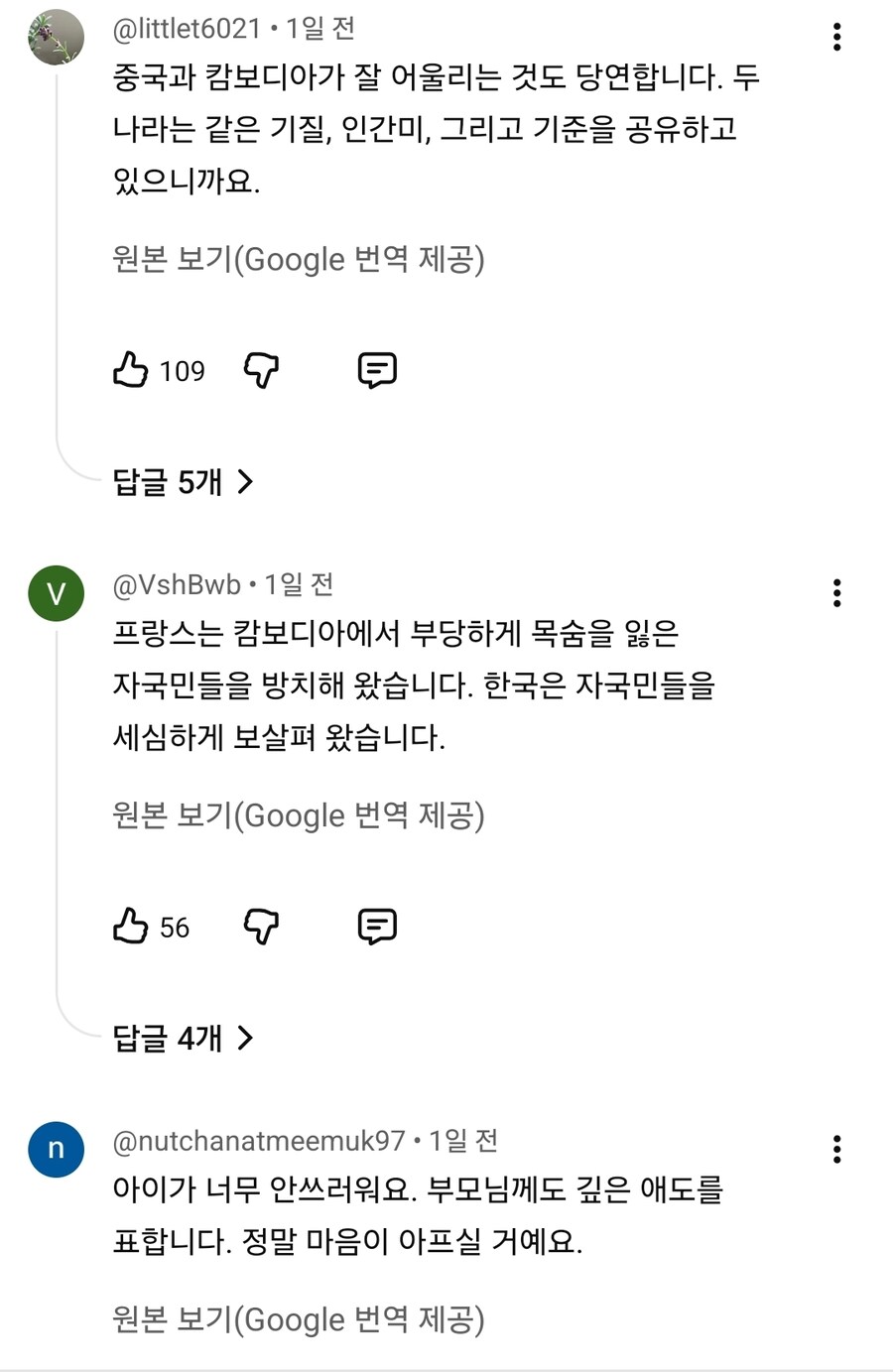The height and width of the screenshot is (1372, 893).
Task: Open overflow menu for @VshBwb's comment
Action: pos(837,593)
